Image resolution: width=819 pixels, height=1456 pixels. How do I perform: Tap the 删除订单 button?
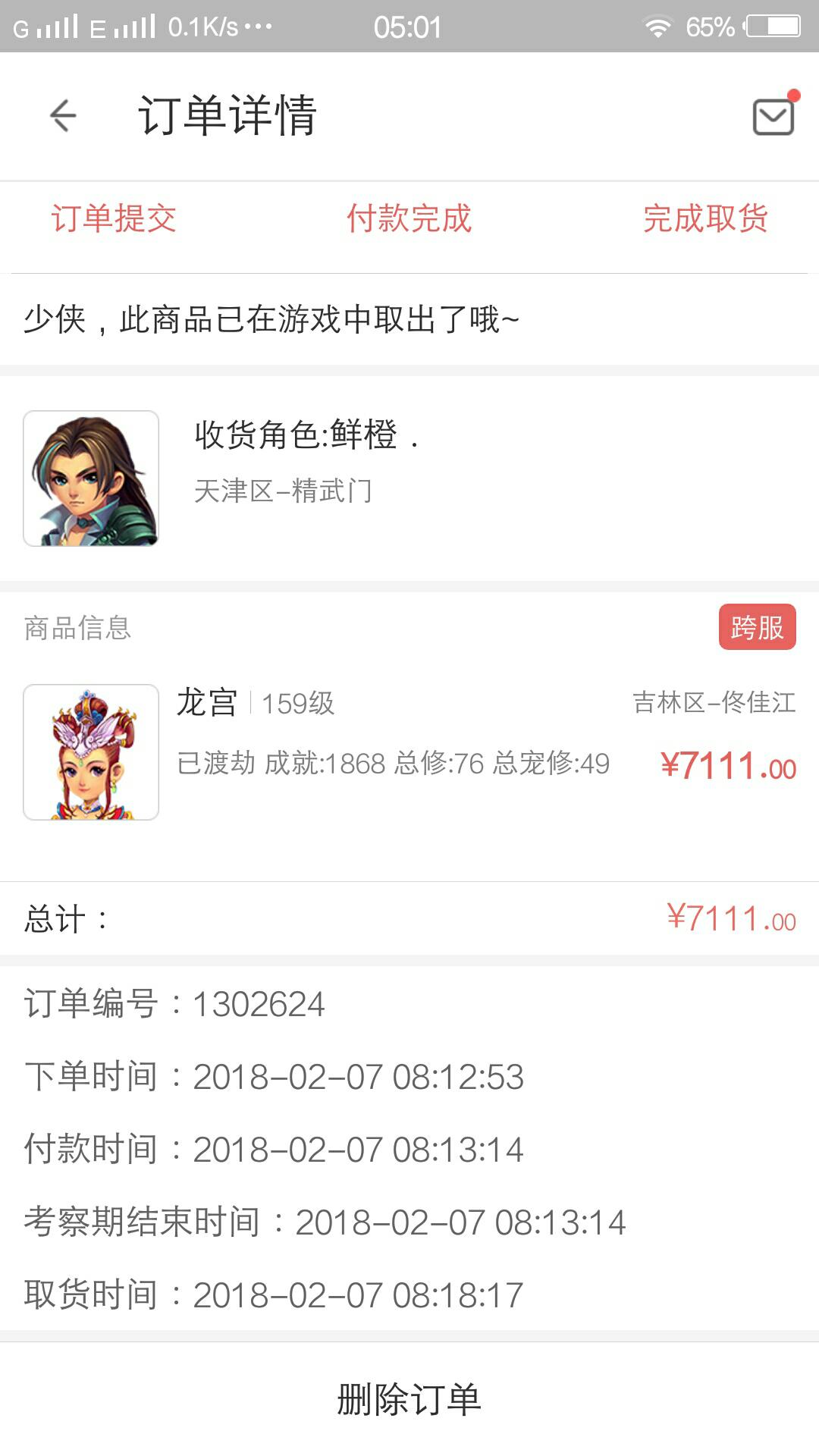[409, 1399]
